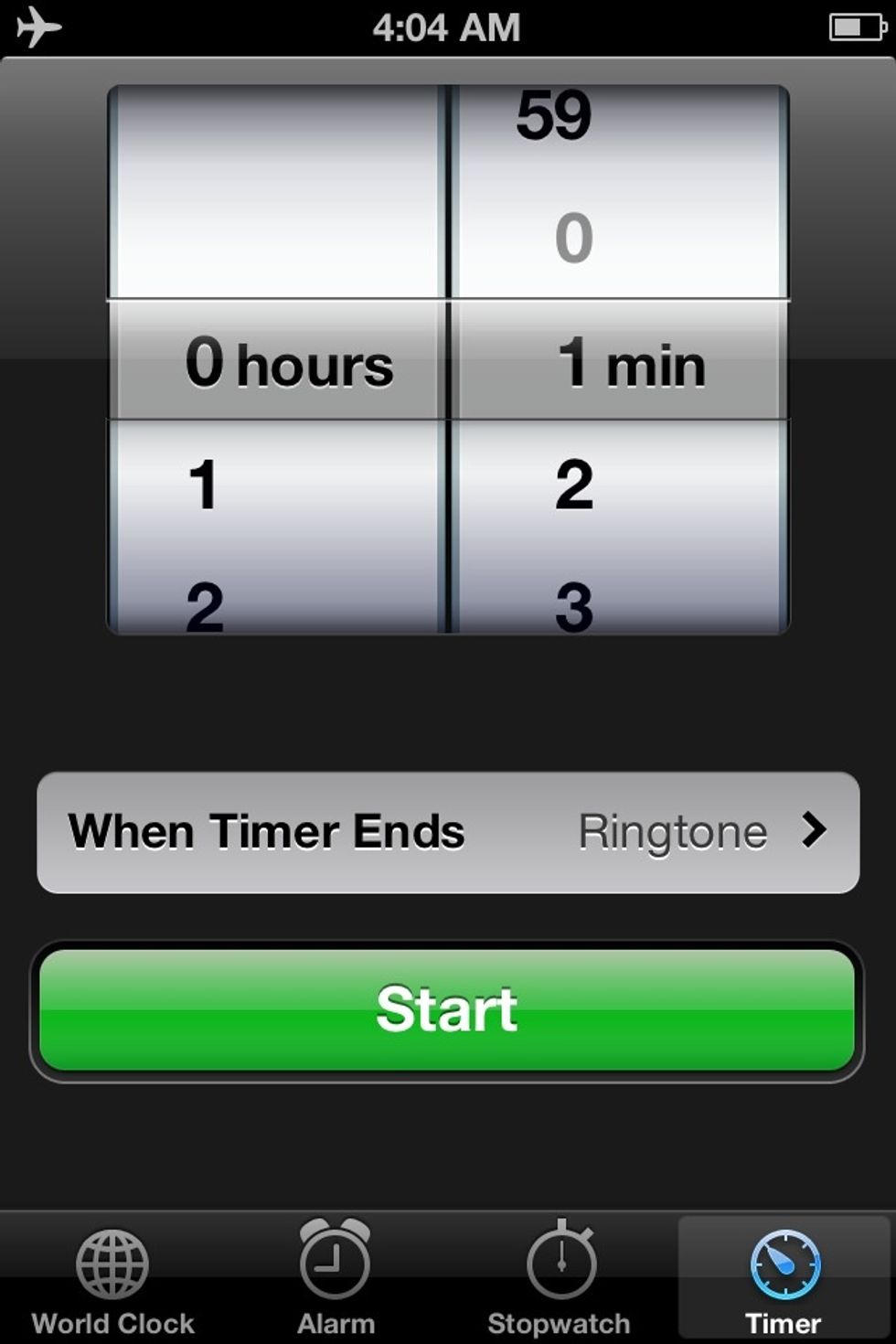Switch to the Stopwatch tab
Image resolution: width=896 pixels, height=1344 pixels.
tap(560, 1280)
